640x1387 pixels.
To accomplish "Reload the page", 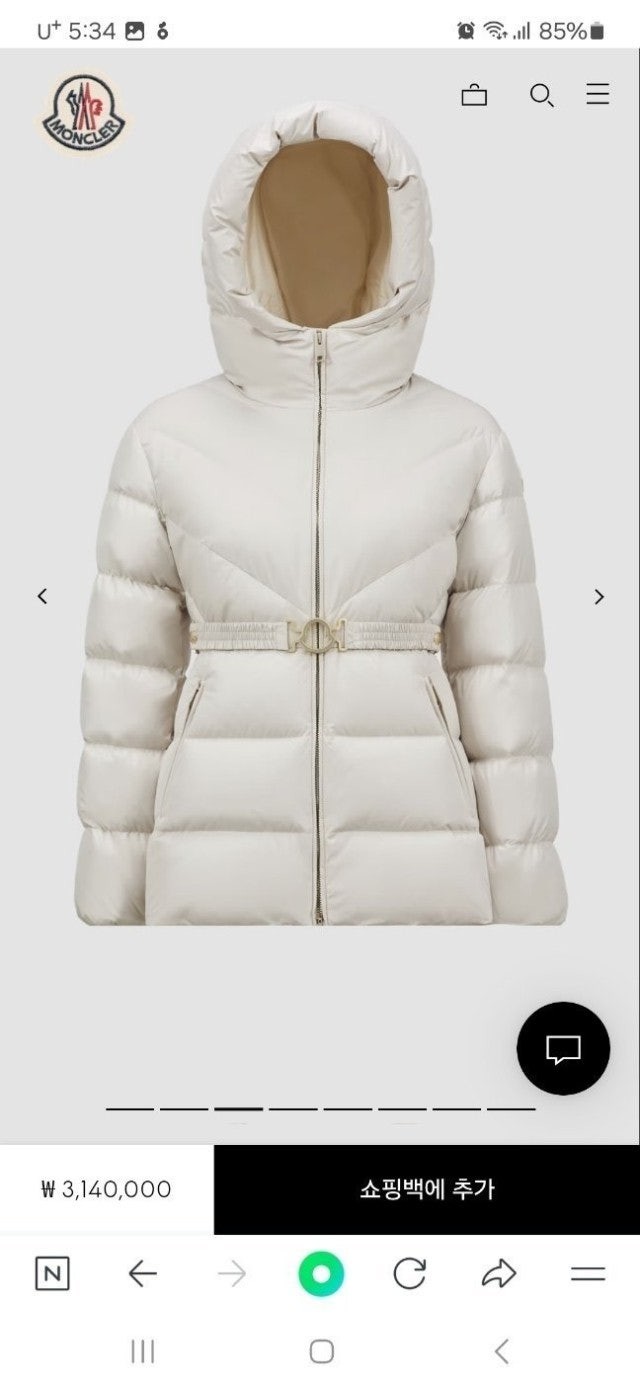I will [409, 1273].
